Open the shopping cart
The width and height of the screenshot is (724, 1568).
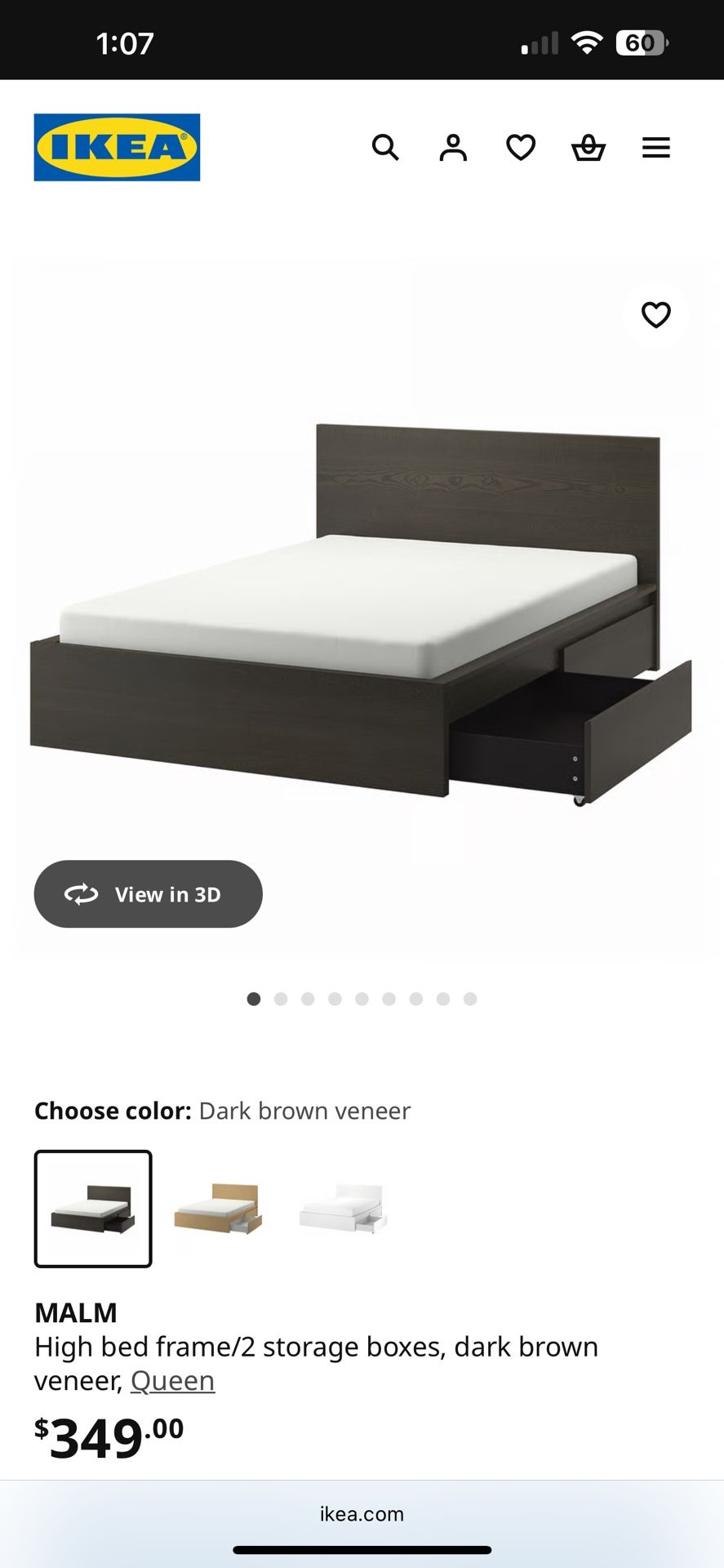(x=588, y=148)
